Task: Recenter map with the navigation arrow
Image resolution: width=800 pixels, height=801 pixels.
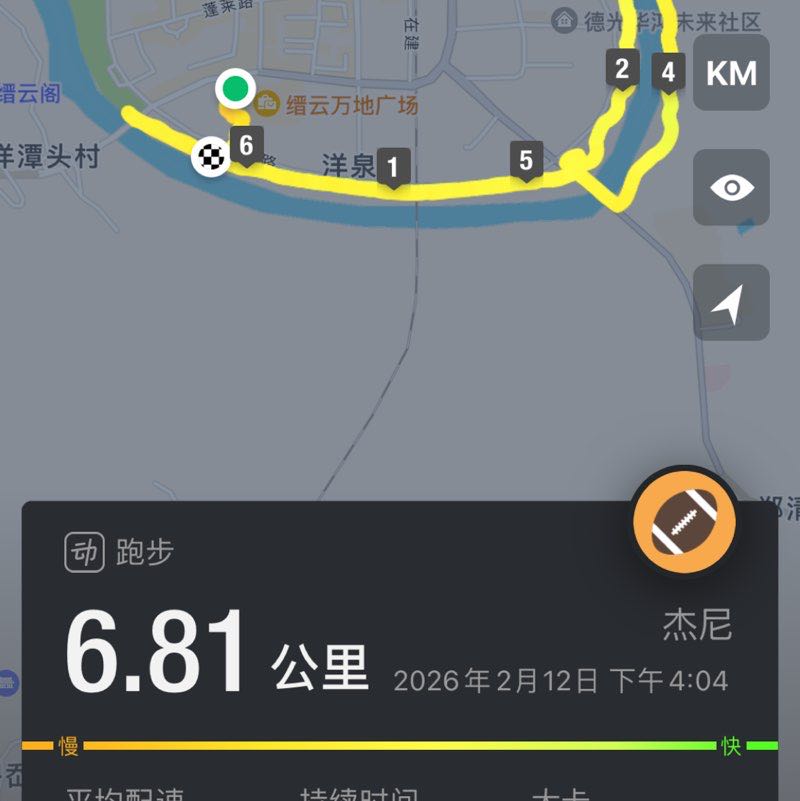Action: pyautogui.click(x=731, y=303)
